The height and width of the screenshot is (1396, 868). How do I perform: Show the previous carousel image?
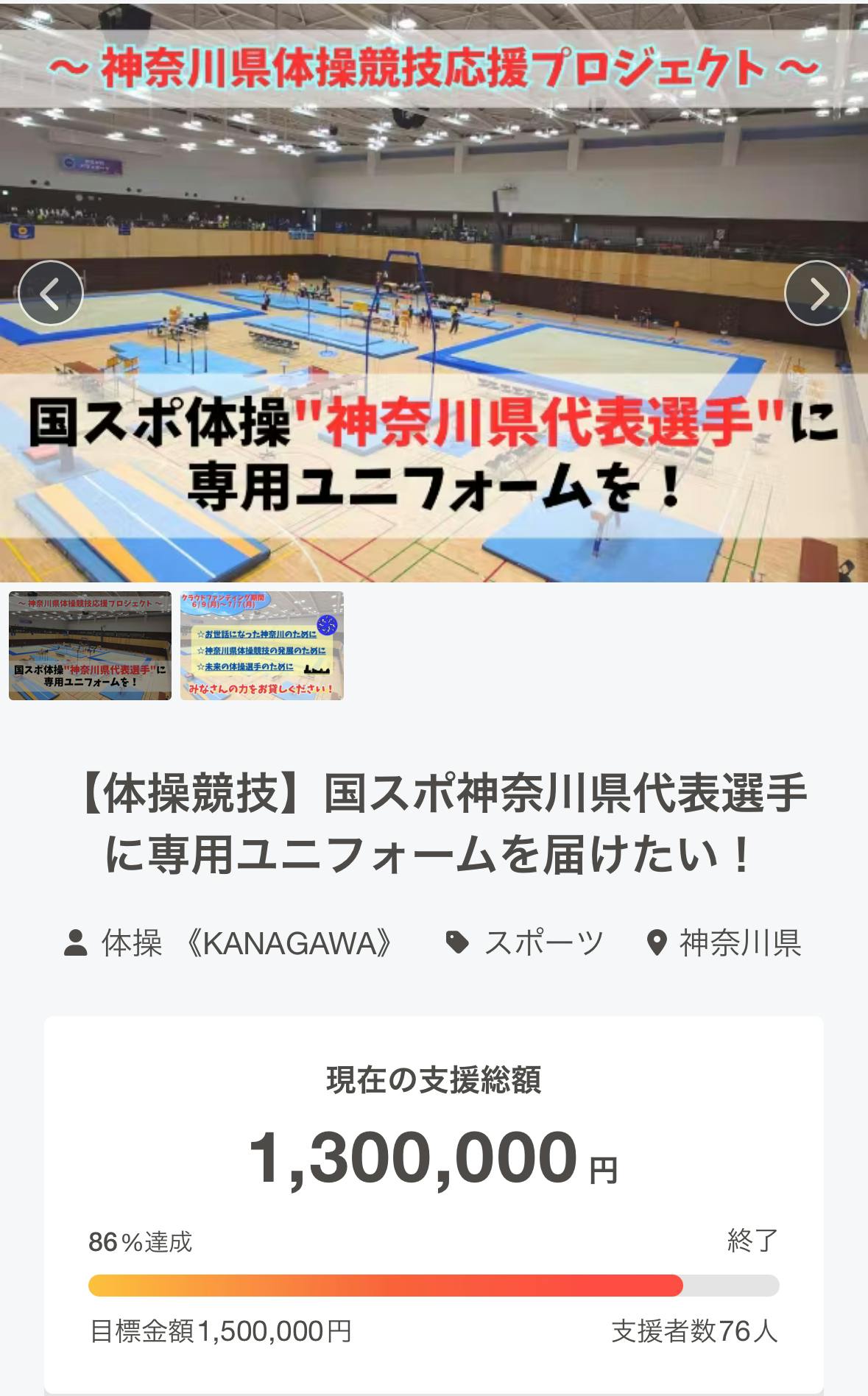[50, 293]
